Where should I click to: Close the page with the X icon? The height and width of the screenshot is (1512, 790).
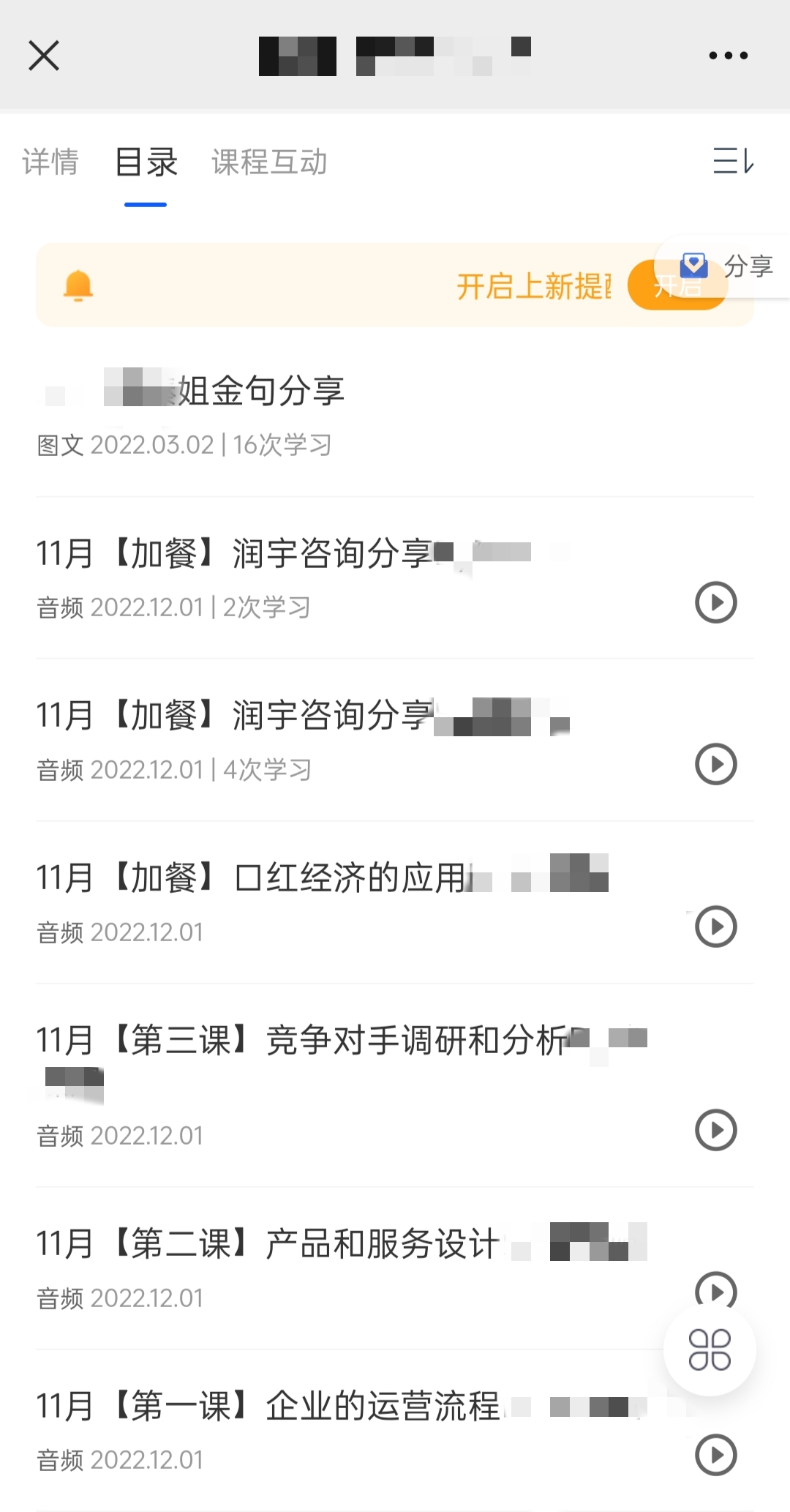44,56
